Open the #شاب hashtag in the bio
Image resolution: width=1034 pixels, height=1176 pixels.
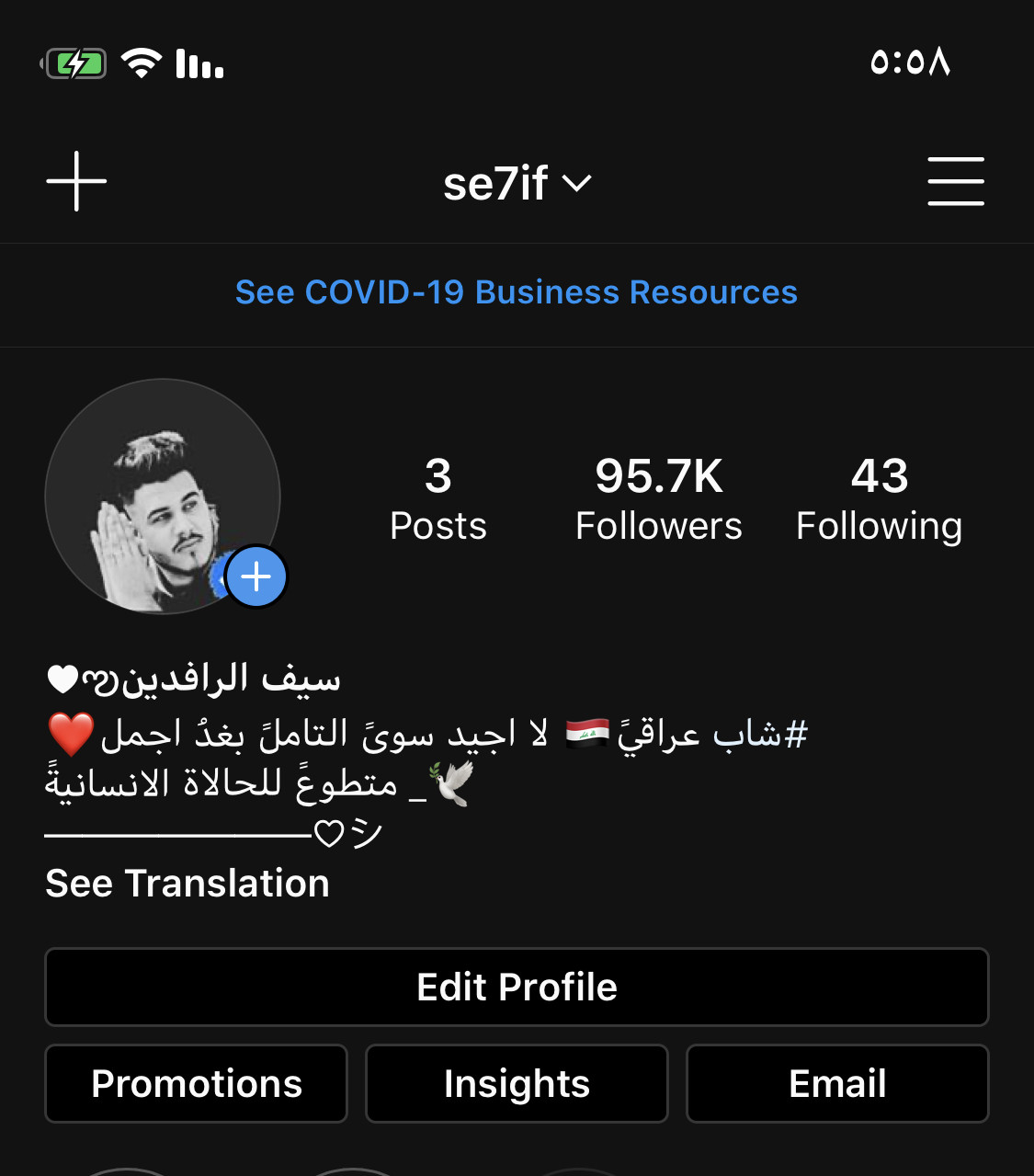click(759, 735)
